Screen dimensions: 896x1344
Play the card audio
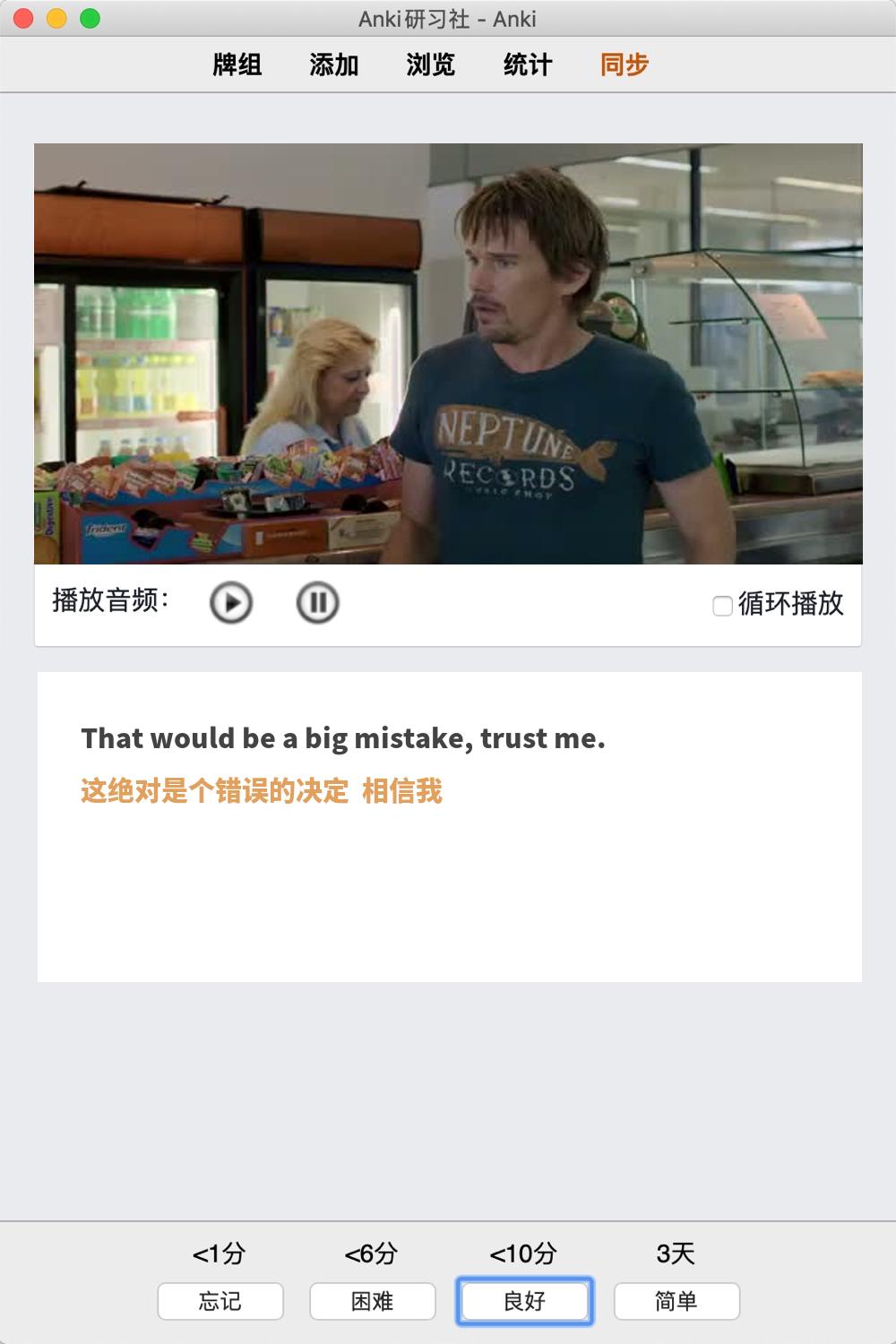click(x=231, y=603)
